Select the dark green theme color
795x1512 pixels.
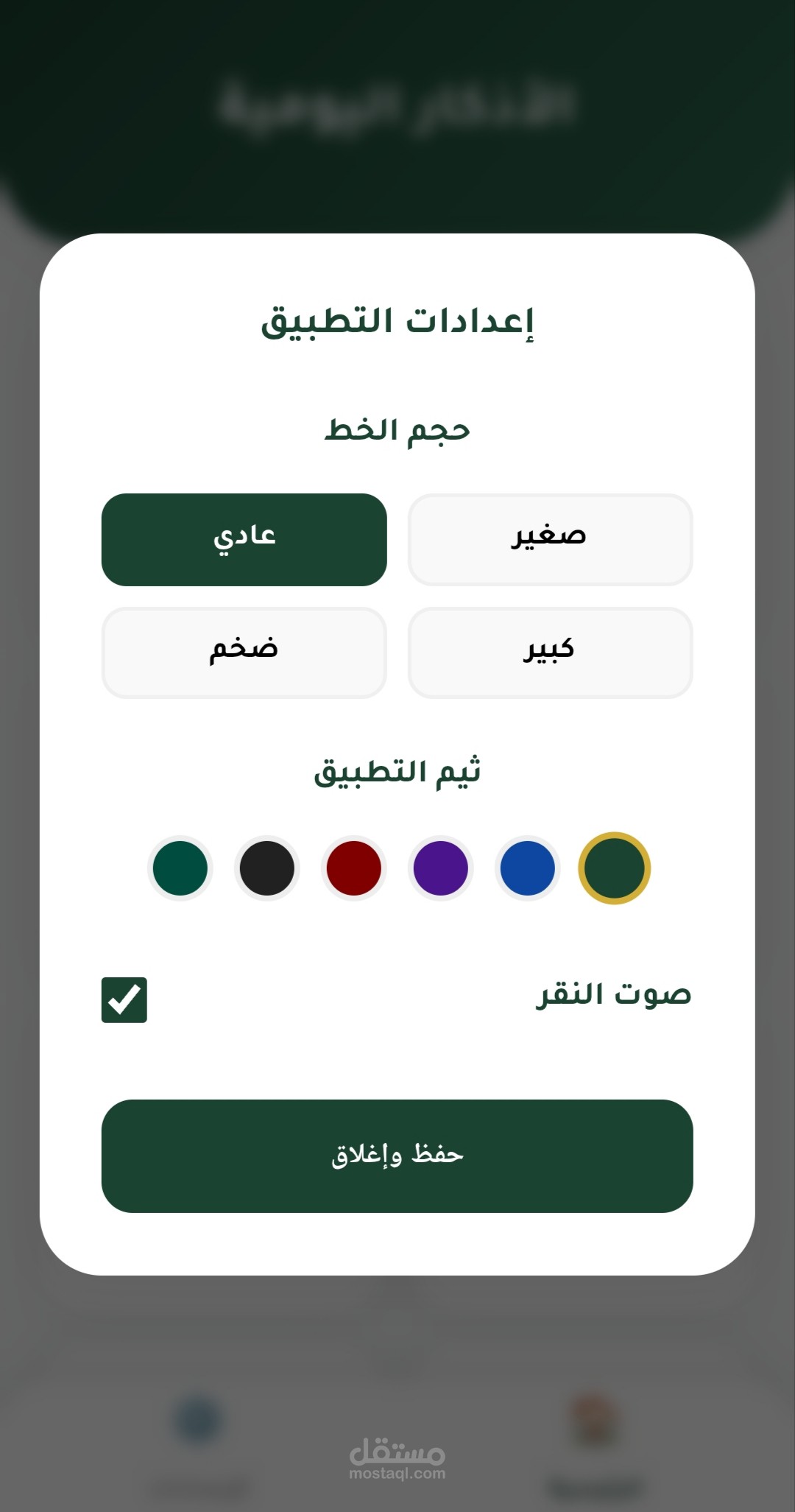point(614,868)
